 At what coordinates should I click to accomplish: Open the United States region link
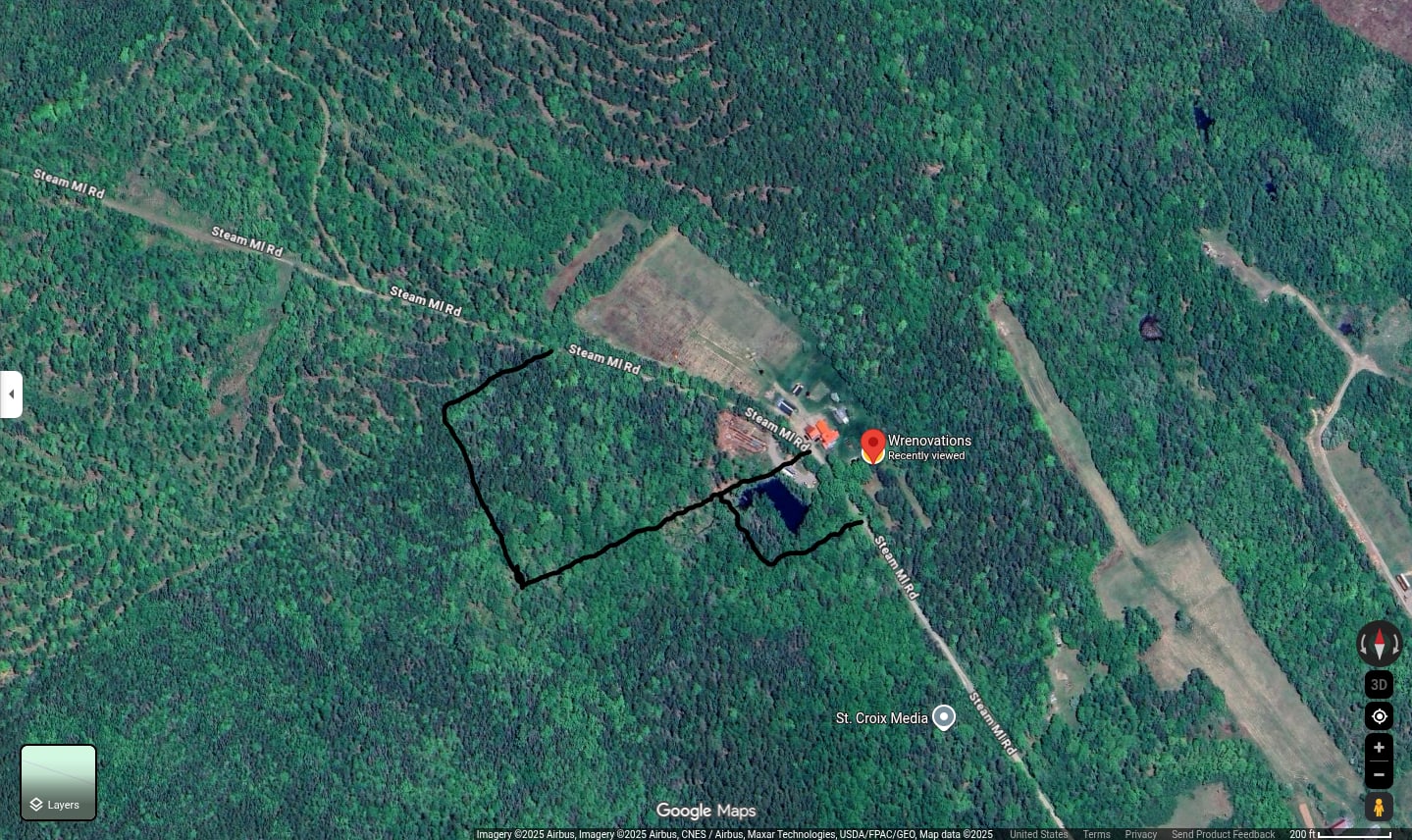click(x=1038, y=834)
